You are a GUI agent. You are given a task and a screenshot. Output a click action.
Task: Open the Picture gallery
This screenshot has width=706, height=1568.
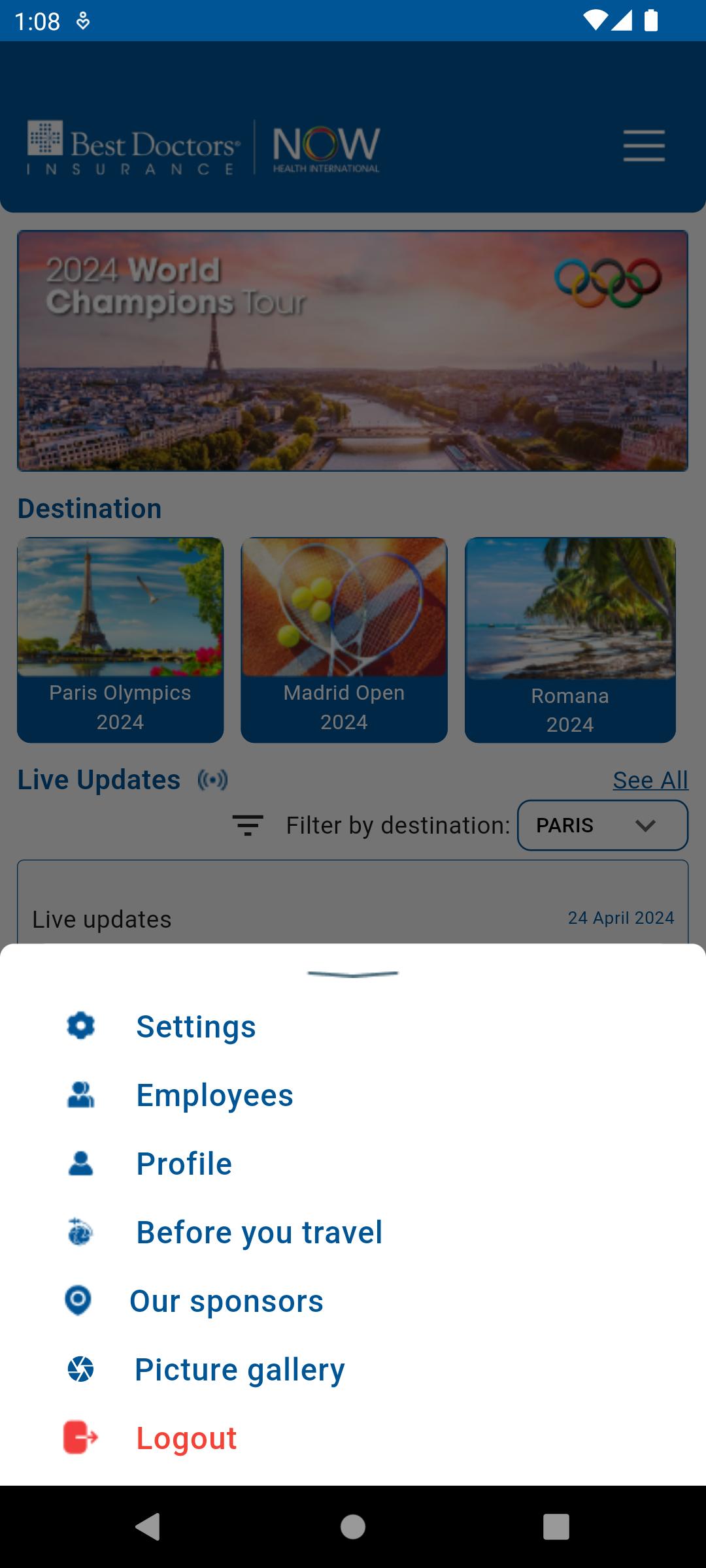239,1369
